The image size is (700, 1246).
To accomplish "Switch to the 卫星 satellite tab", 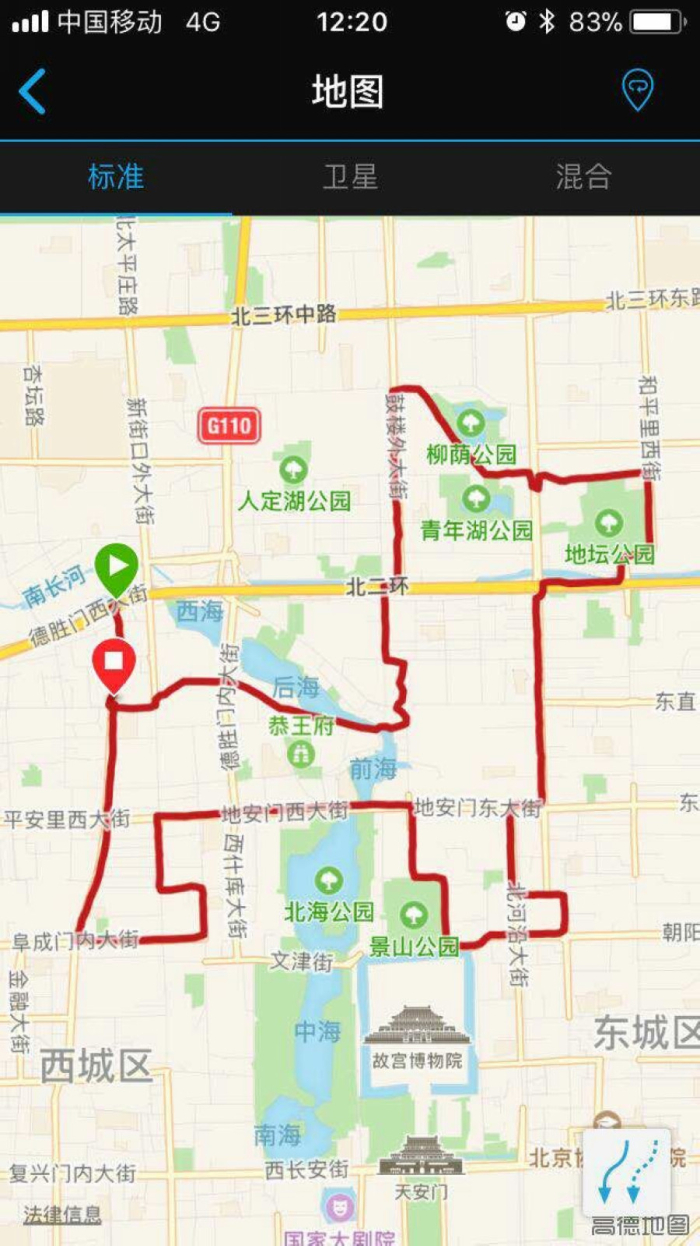I will pyautogui.click(x=350, y=177).
